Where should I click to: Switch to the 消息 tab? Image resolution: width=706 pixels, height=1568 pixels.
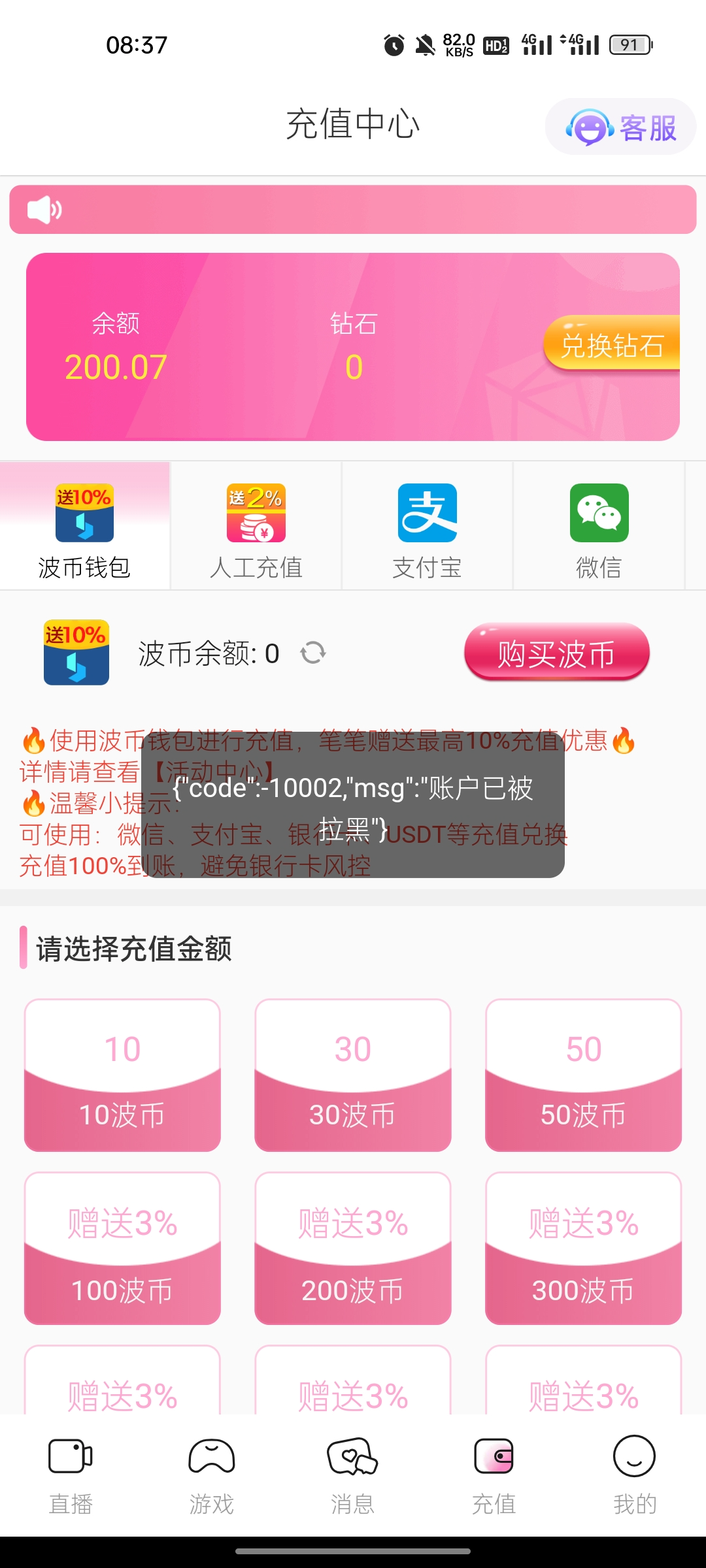pos(353,1475)
